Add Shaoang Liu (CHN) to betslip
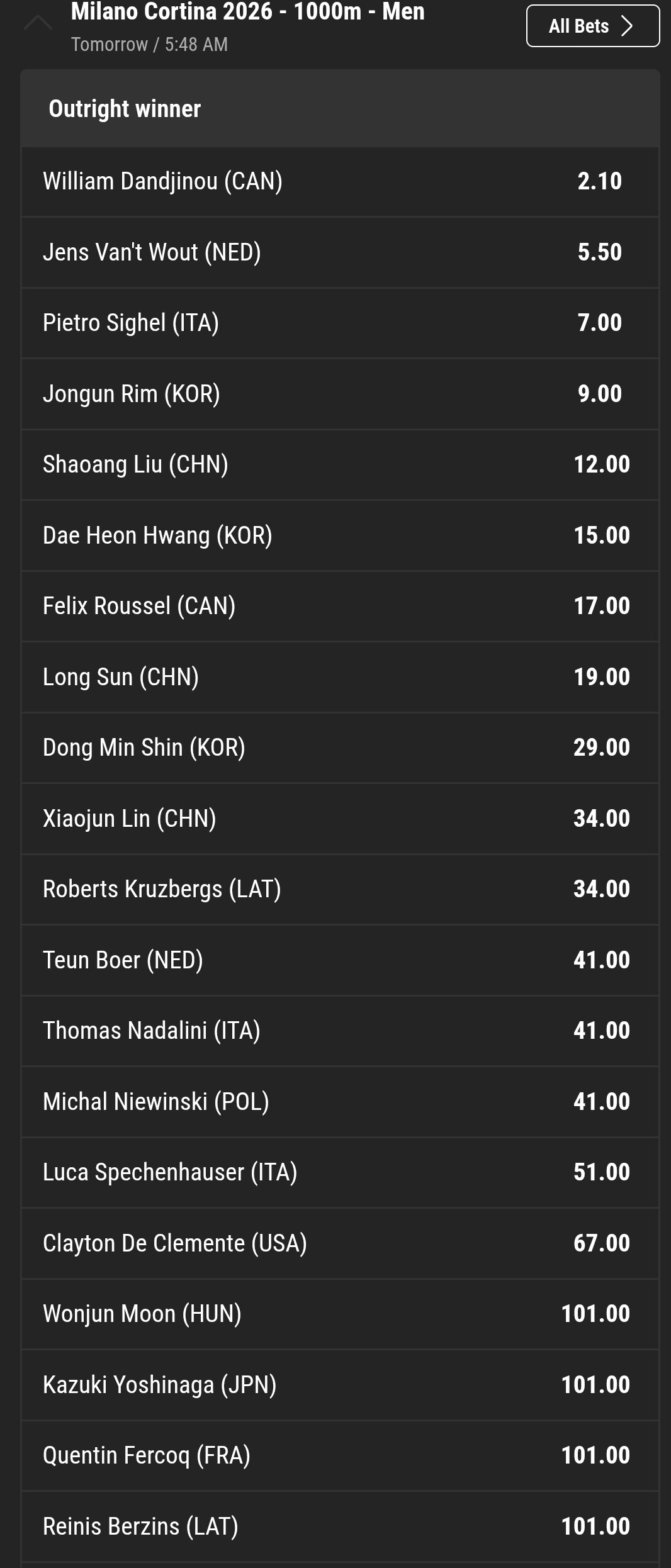 click(340, 465)
